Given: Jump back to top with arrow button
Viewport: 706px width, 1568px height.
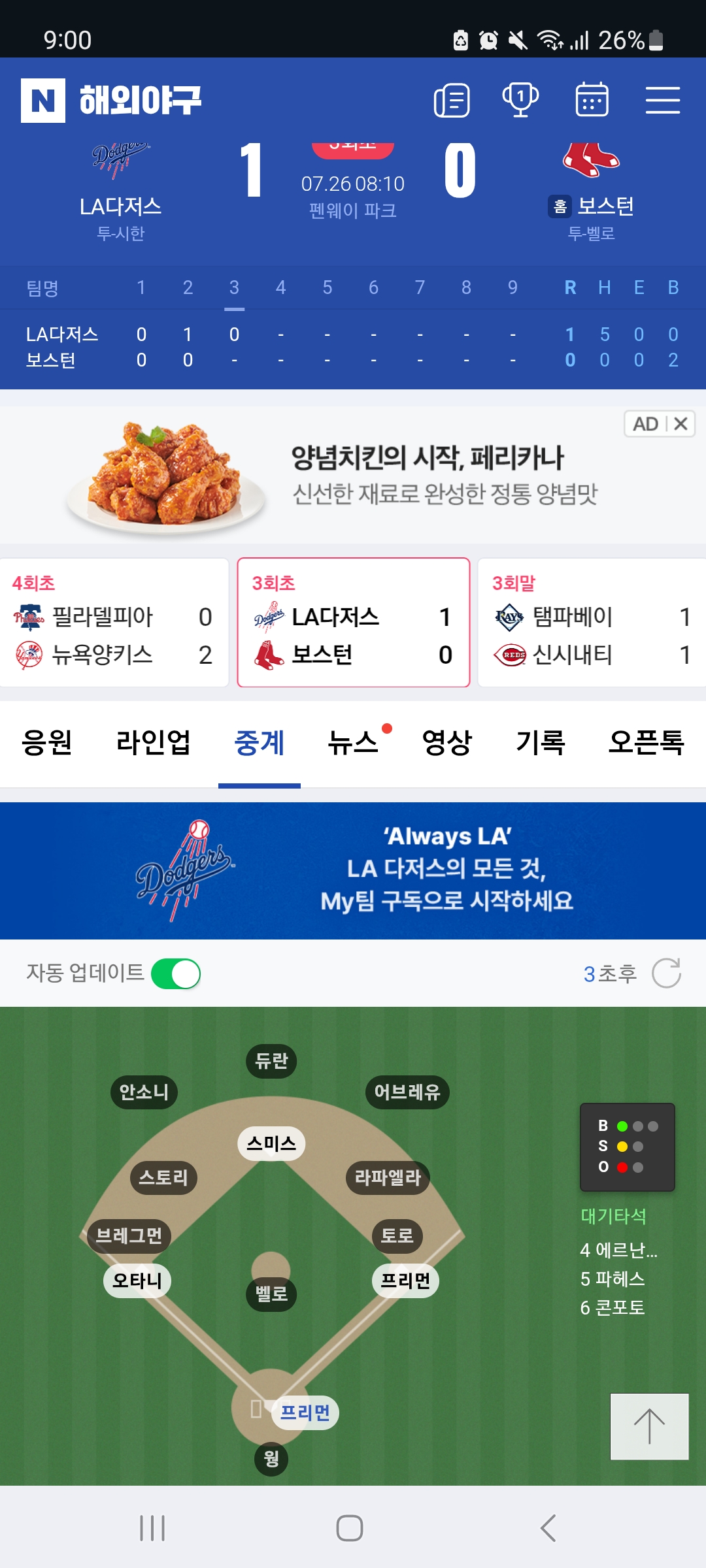Looking at the screenshot, I should click(649, 1427).
